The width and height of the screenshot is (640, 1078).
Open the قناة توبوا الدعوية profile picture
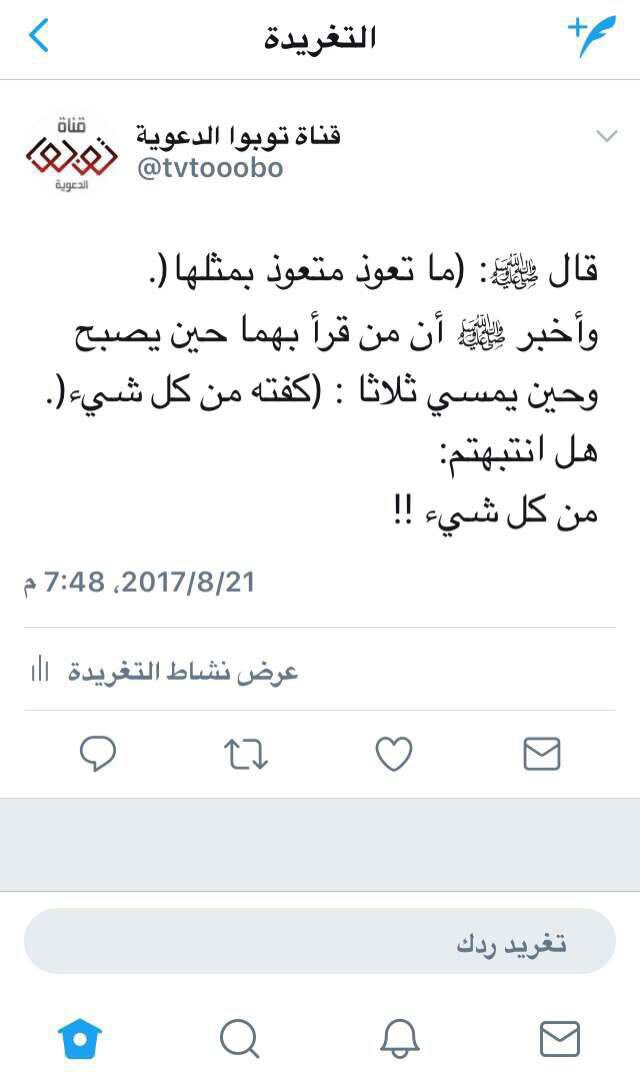pyautogui.click(x=71, y=152)
